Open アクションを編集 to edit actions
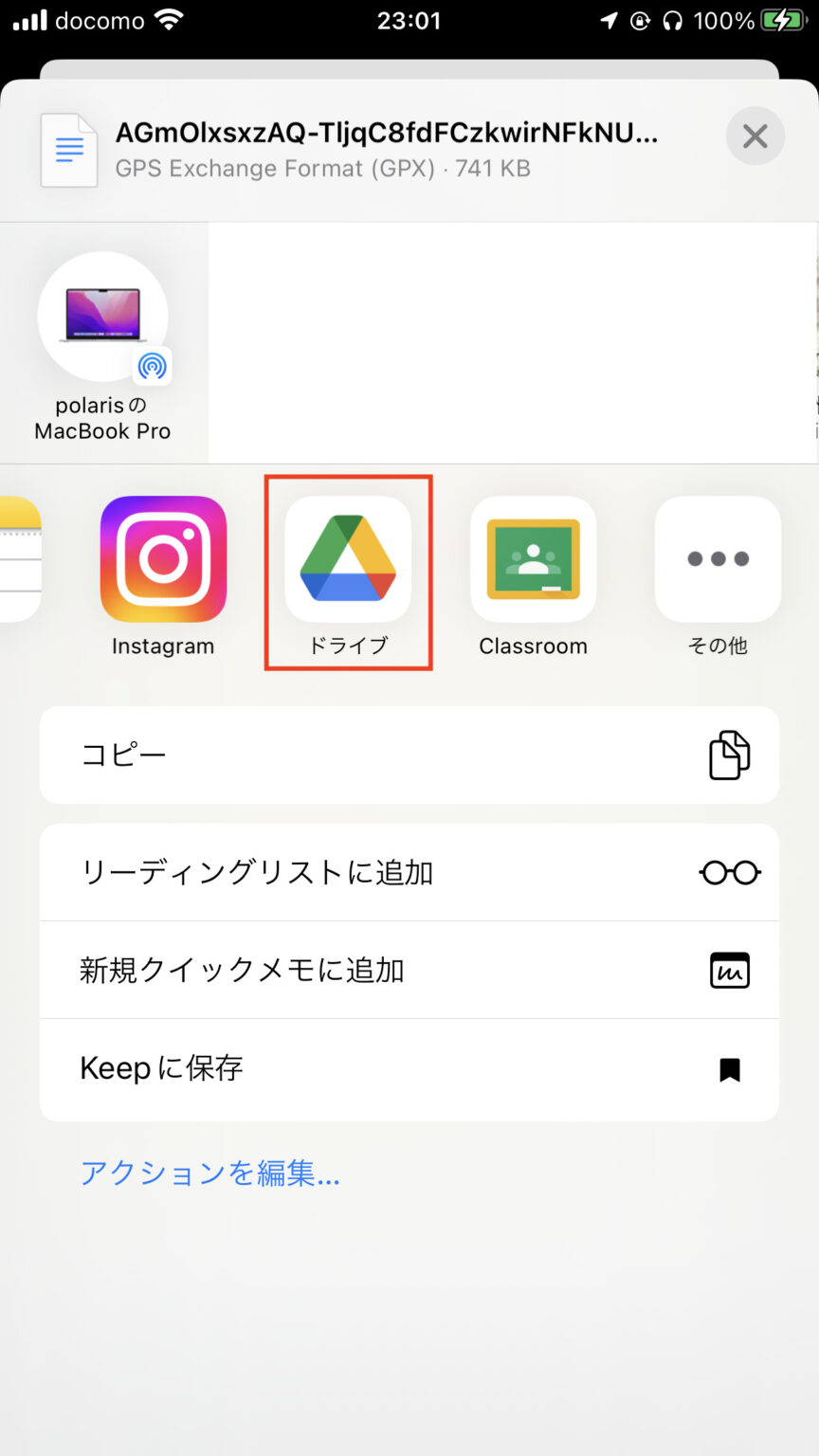The image size is (819, 1456). click(x=209, y=1174)
